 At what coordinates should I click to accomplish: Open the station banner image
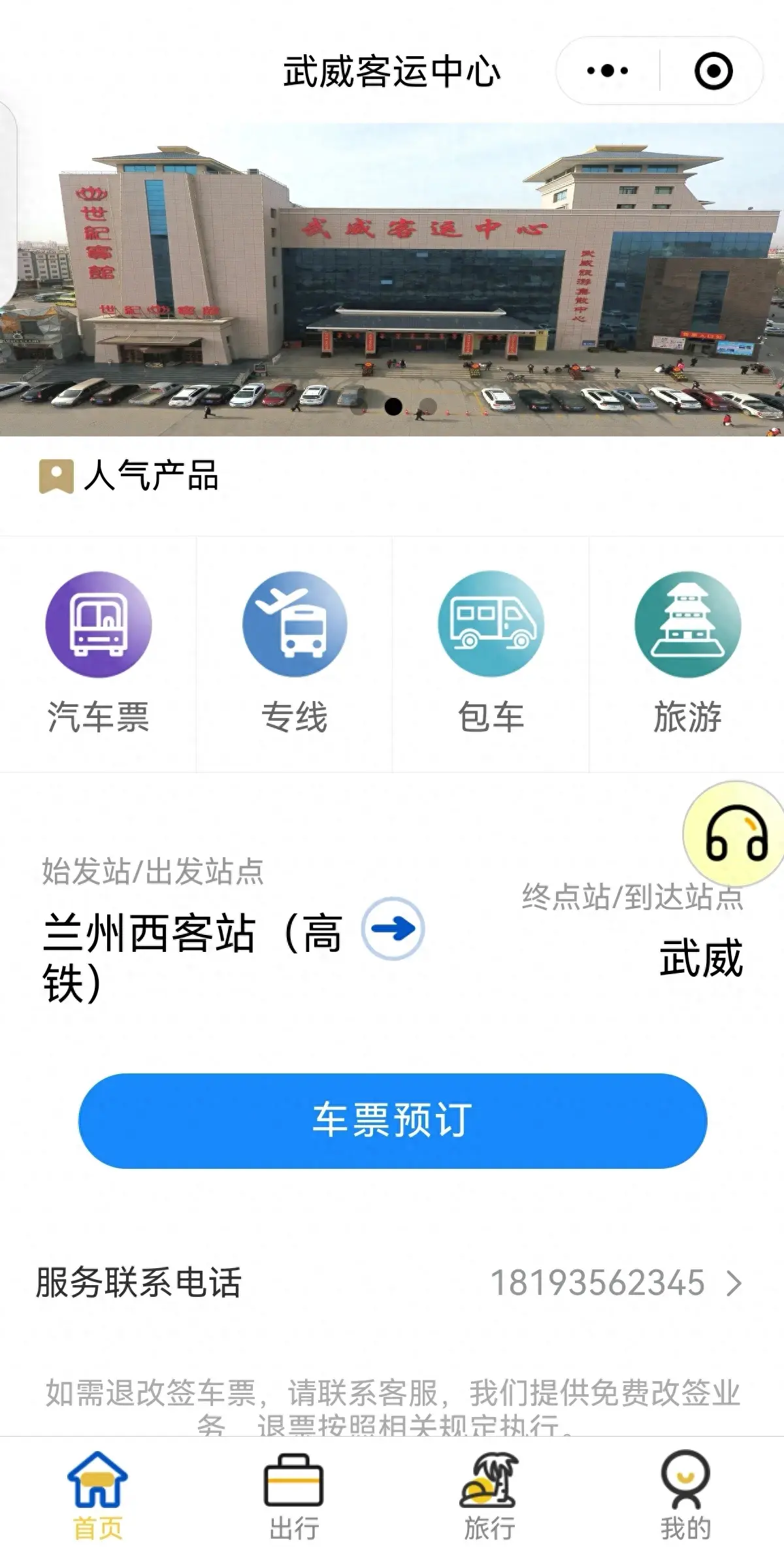392,280
